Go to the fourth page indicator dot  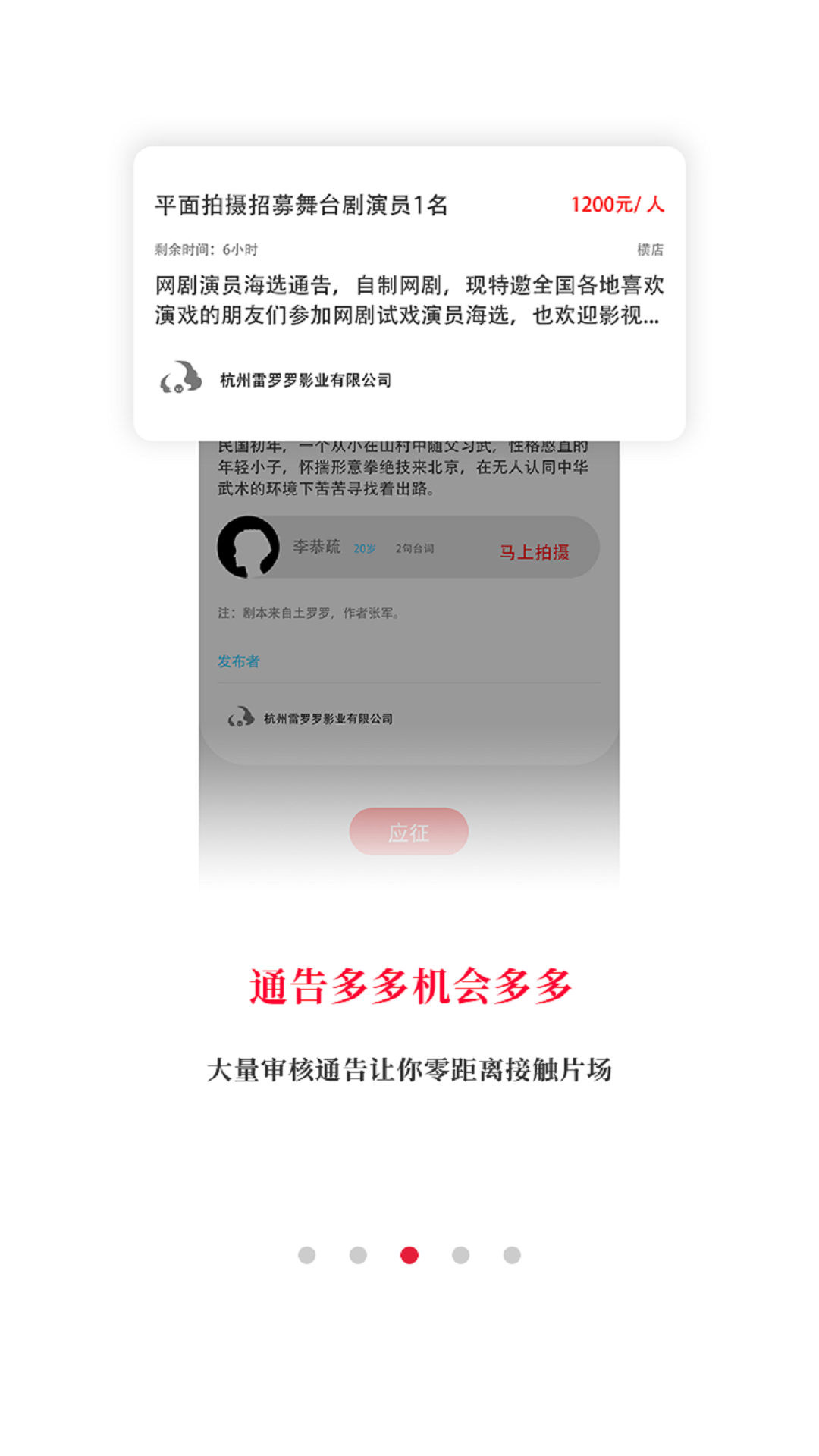(460, 1255)
